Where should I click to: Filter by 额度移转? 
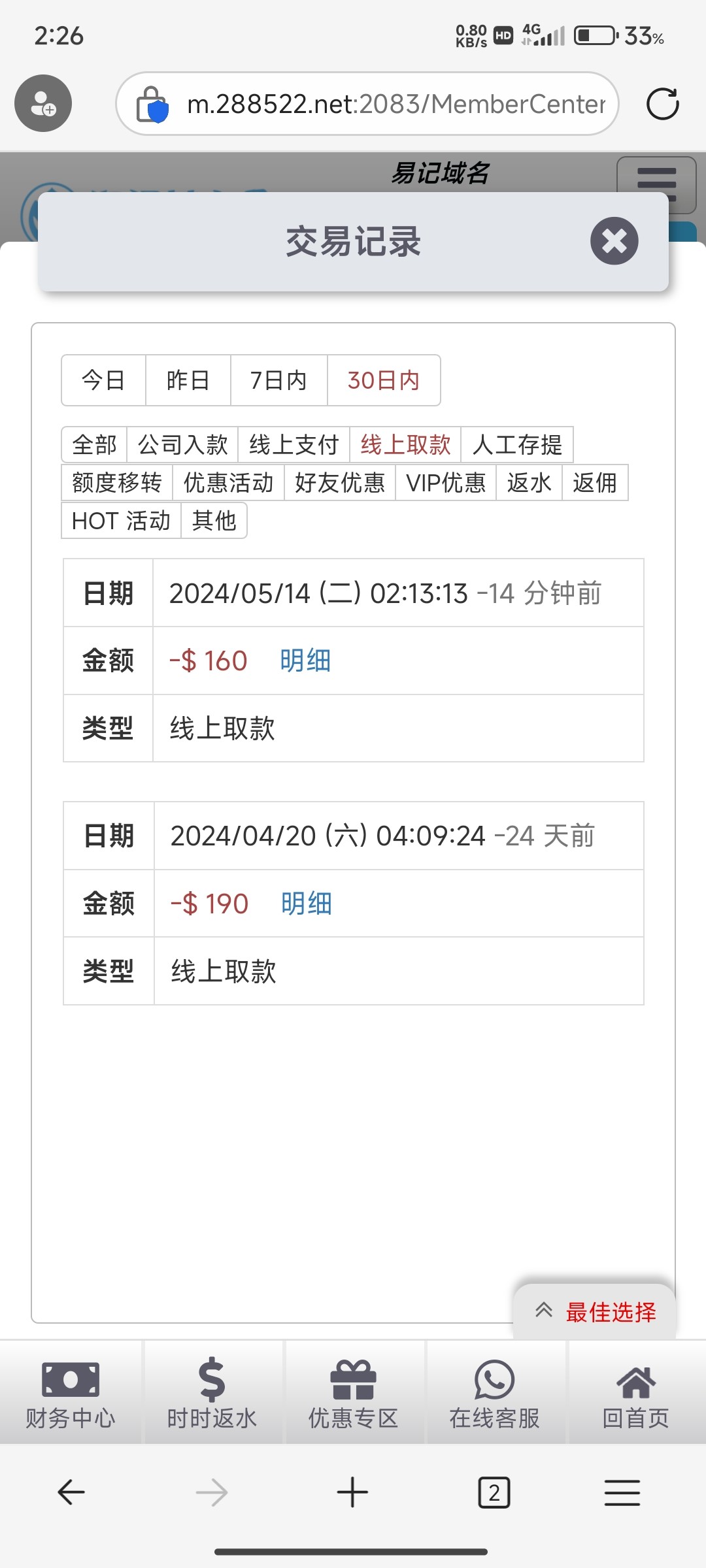(116, 483)
